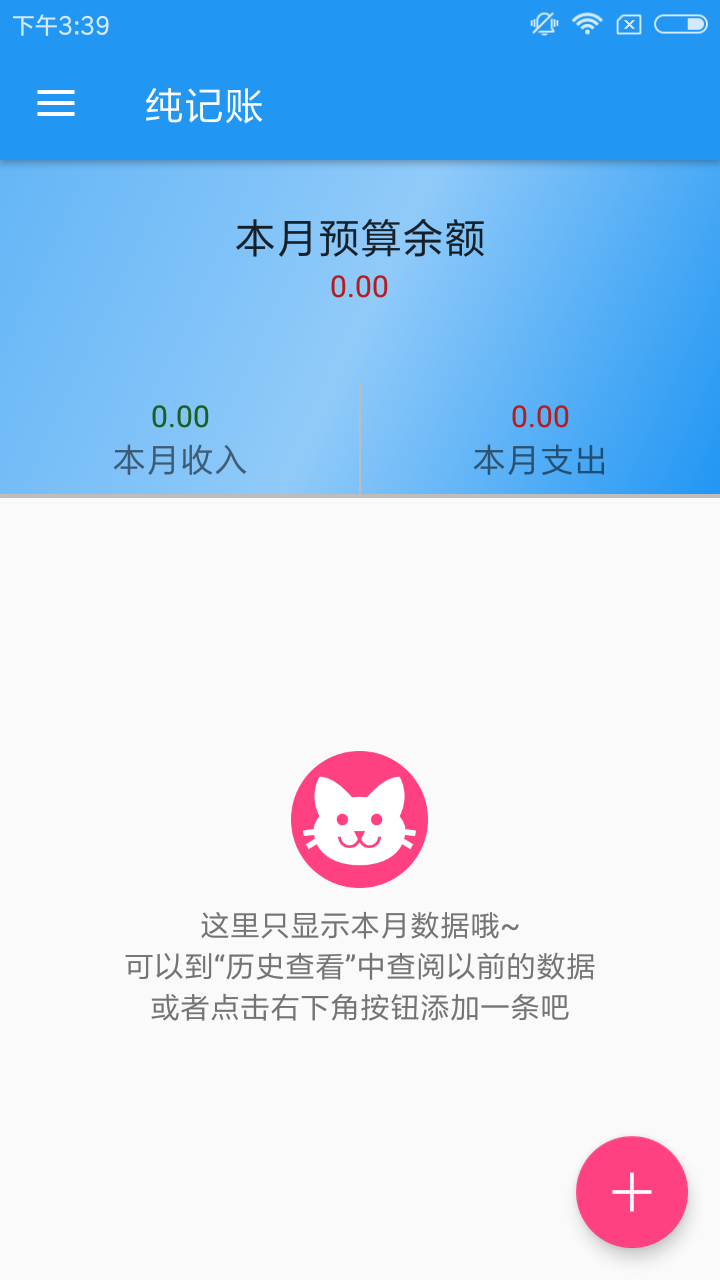This screenshot has height=1280, width=720.
Task: Tap the 本月支出 expense section
Action: click(x=540, y=462)
